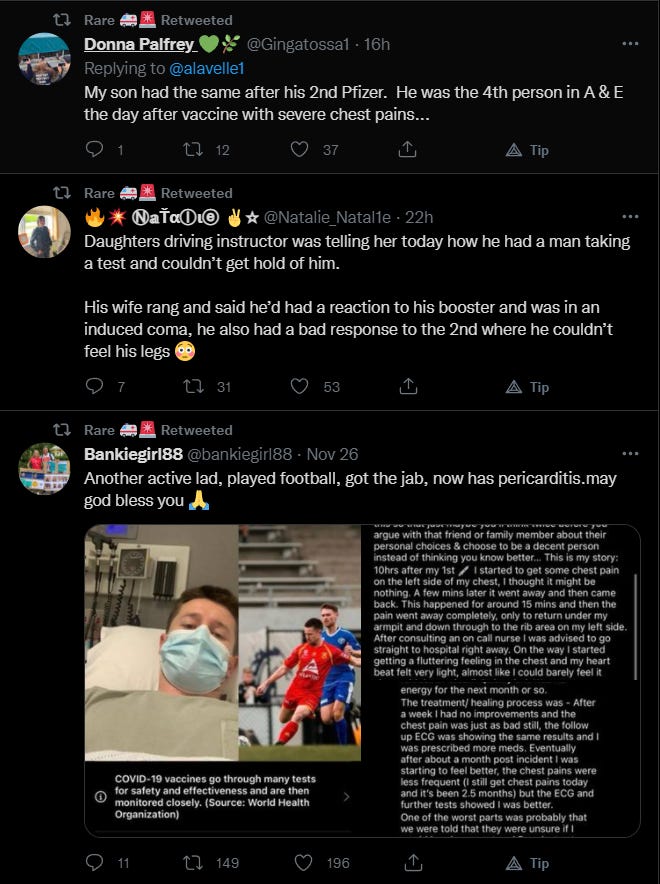Tip Donna Palfrey
The width and height of the screenshot is (660, 884).
(x=528, y=150)
